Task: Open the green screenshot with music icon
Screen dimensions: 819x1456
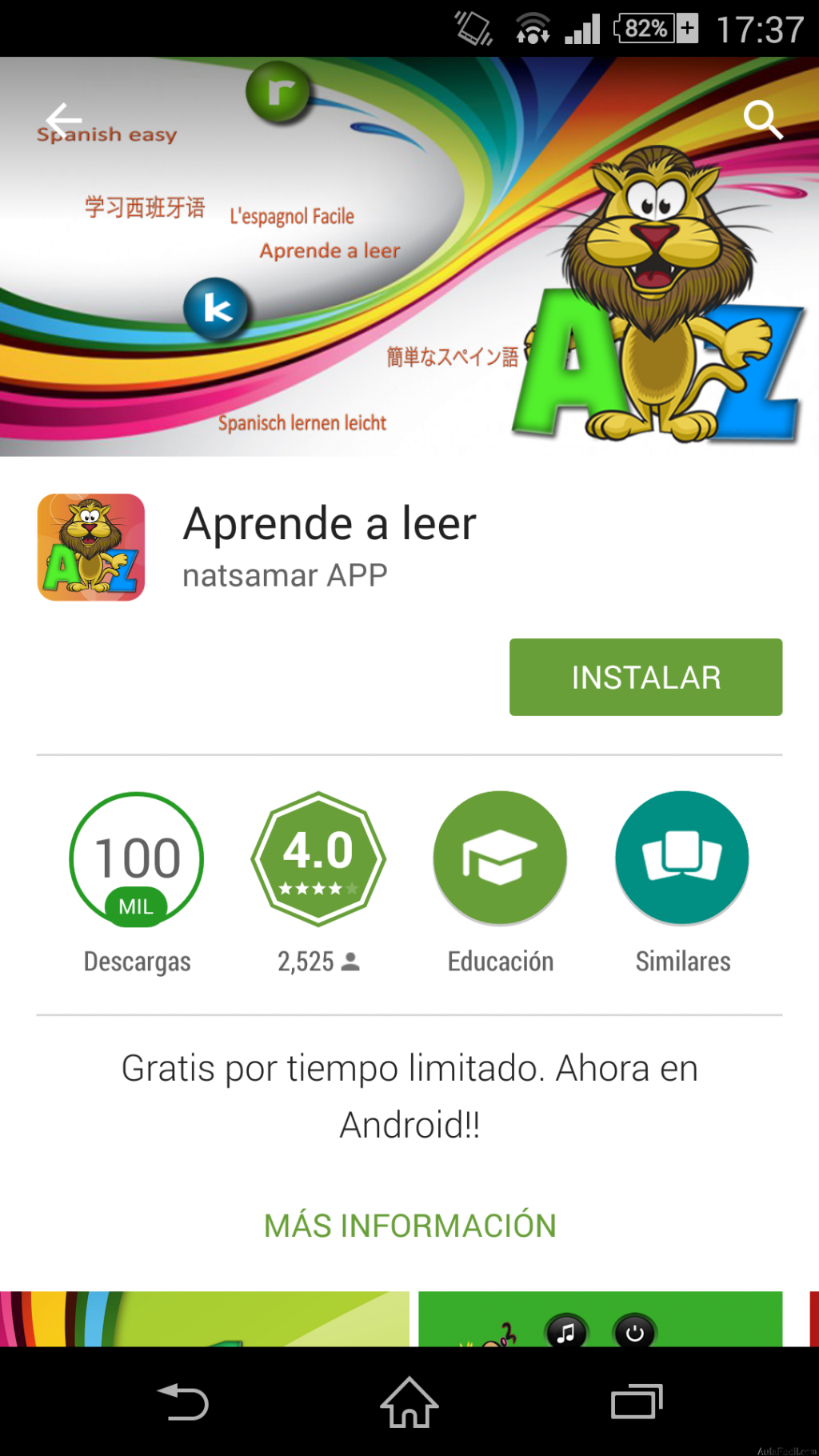Action: click(600, 1318)
